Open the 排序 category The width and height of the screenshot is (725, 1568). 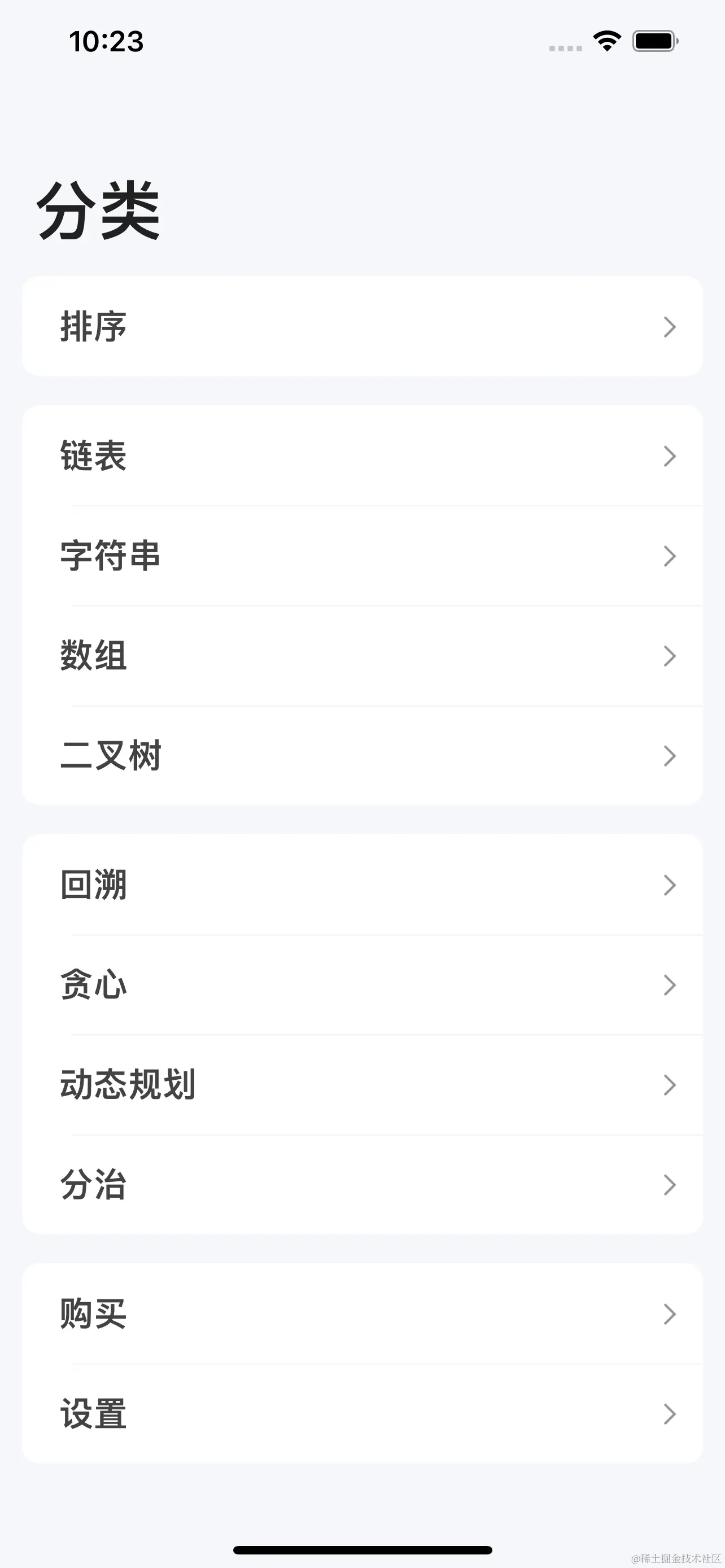pyautogui.click(x=362, y=326)
